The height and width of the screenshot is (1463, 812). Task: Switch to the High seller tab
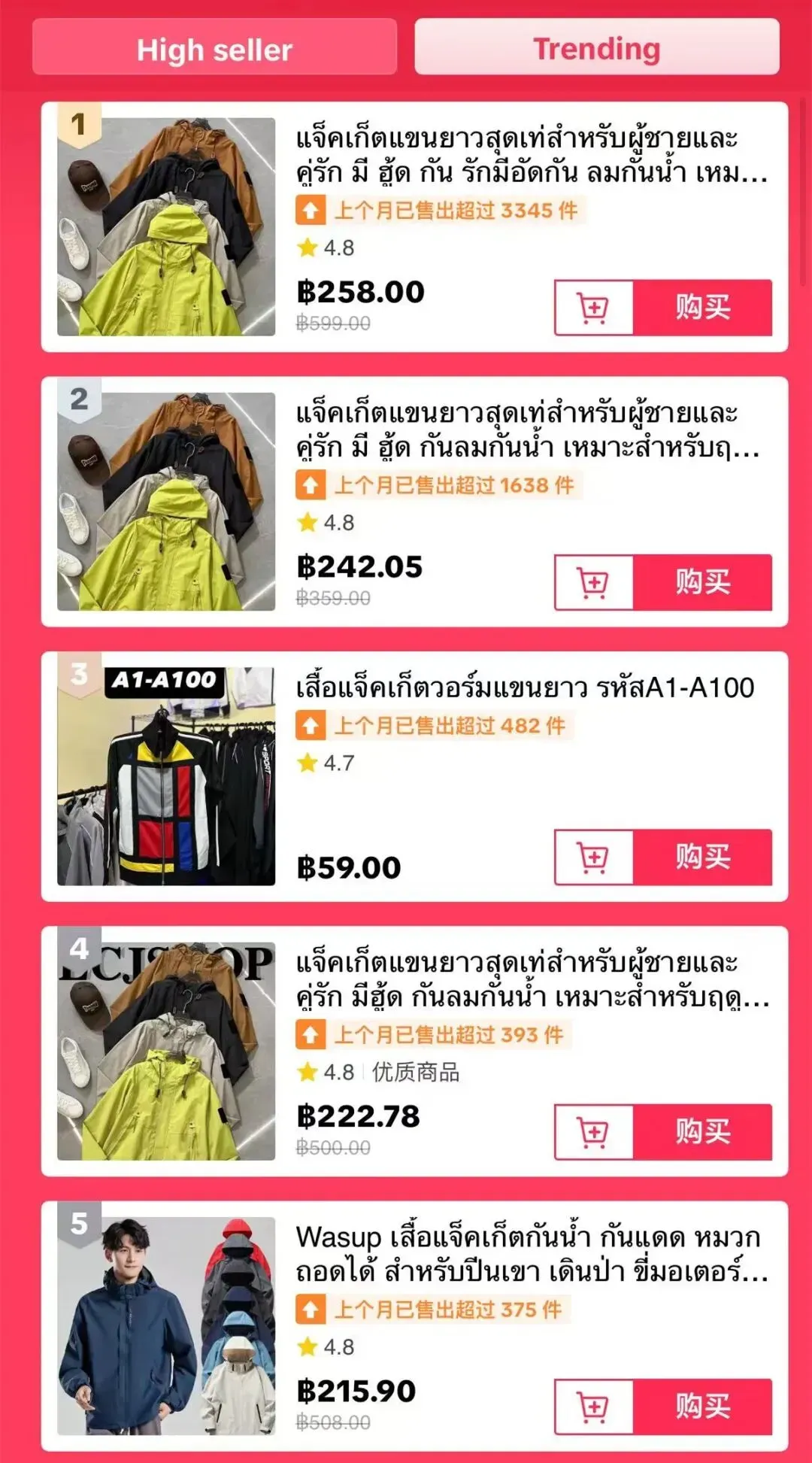coord(214,47)
